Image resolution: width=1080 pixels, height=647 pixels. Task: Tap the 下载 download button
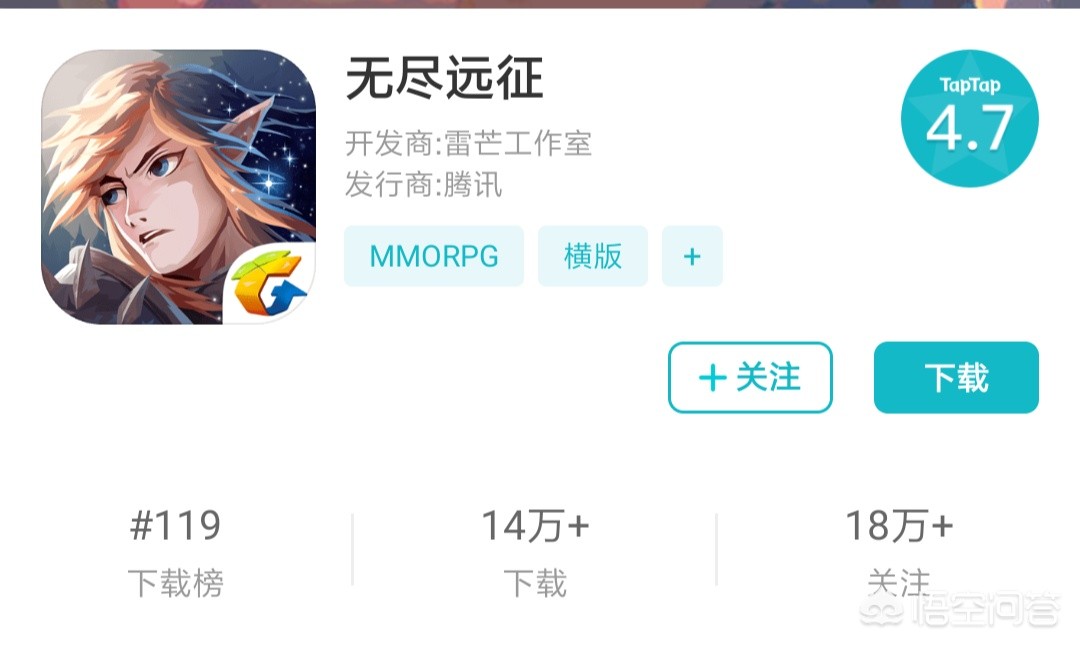[956, 378]
